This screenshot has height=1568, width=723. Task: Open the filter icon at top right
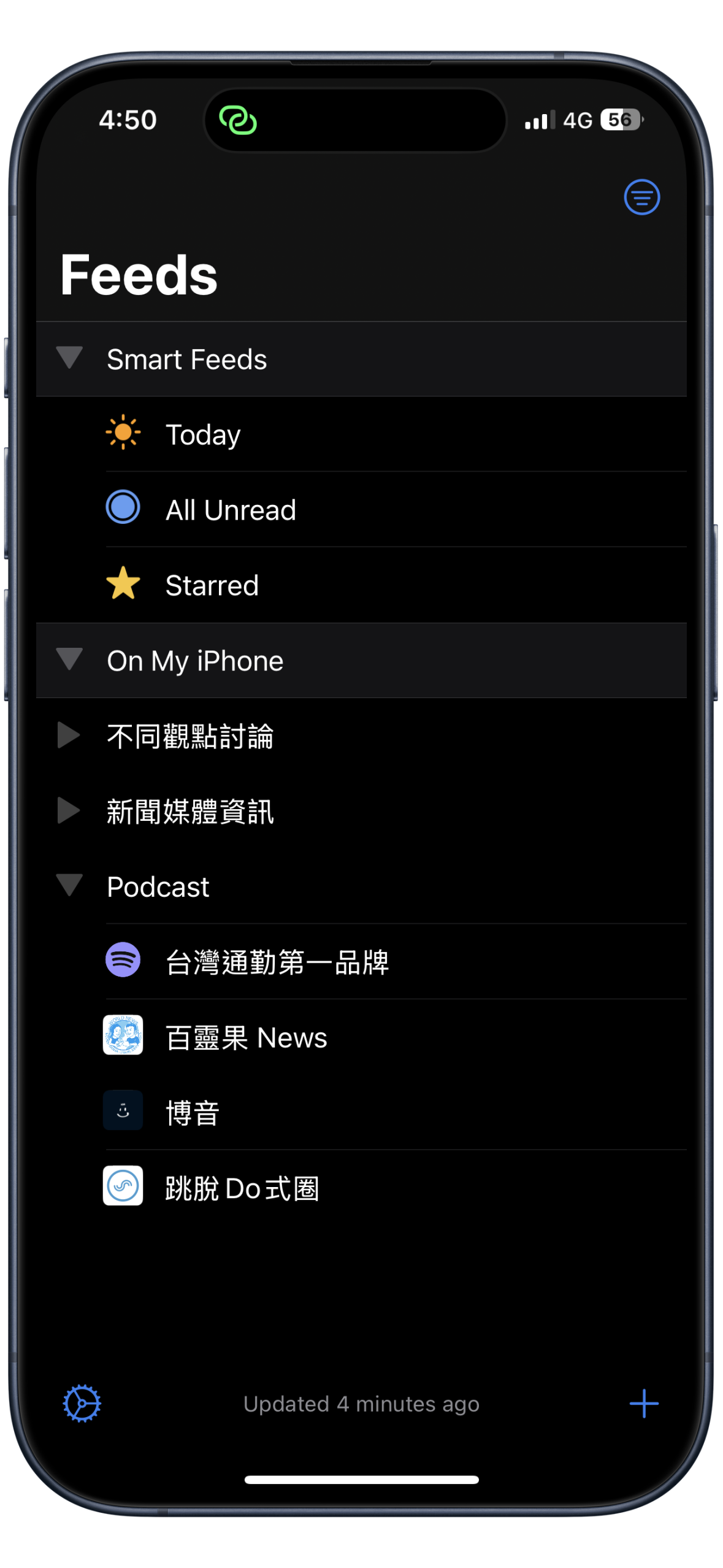(641, 197)
